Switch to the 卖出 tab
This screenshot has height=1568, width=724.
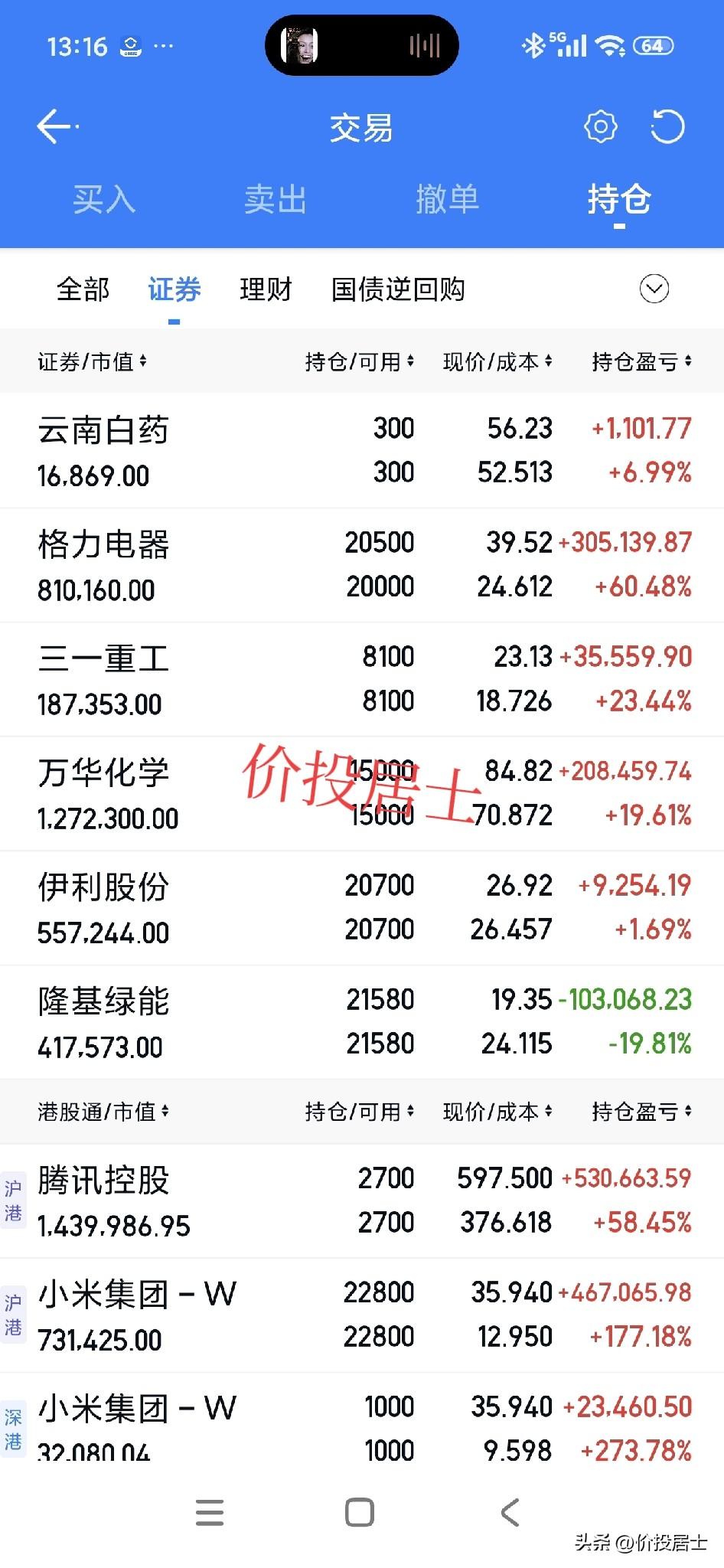[x=276, y=200]
